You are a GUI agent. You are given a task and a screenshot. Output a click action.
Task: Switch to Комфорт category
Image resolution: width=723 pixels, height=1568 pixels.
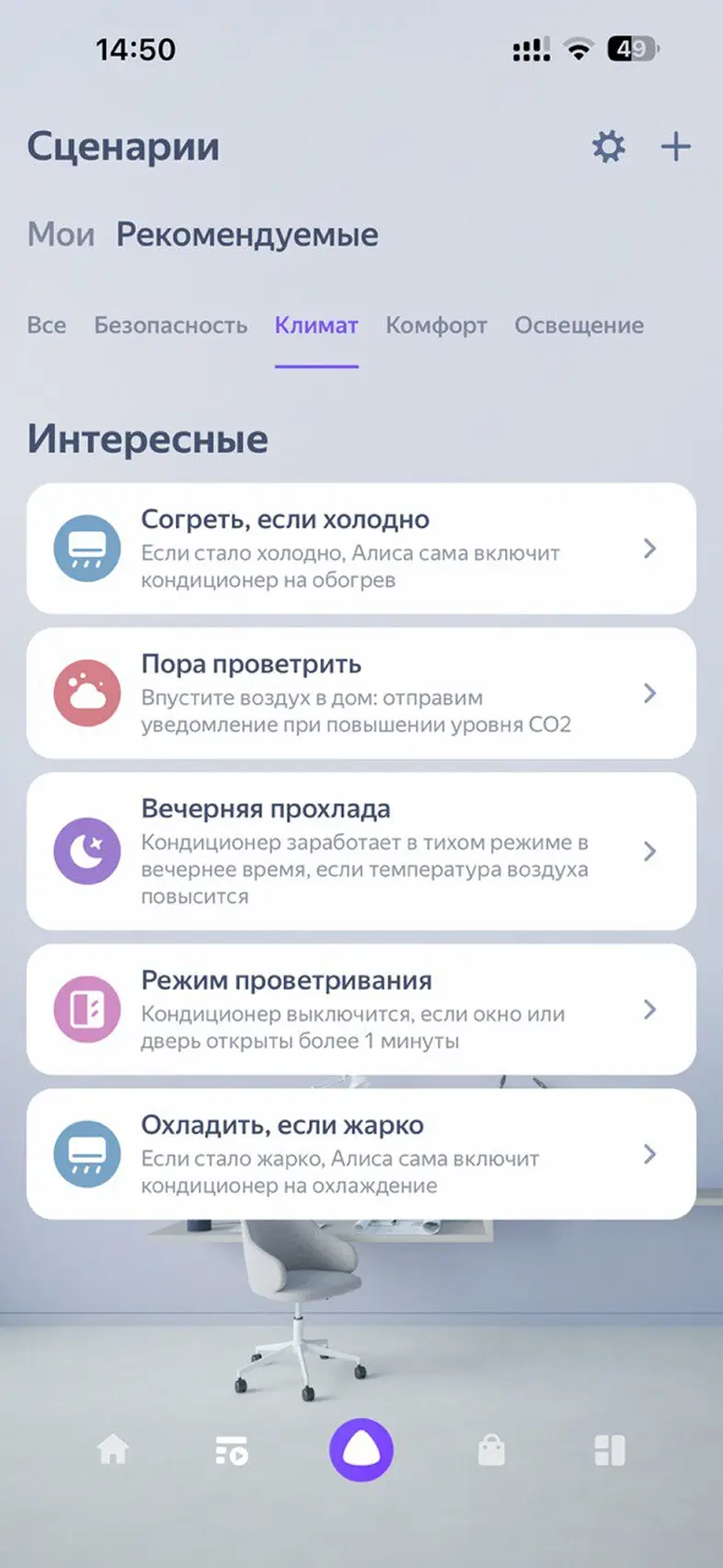436,325
